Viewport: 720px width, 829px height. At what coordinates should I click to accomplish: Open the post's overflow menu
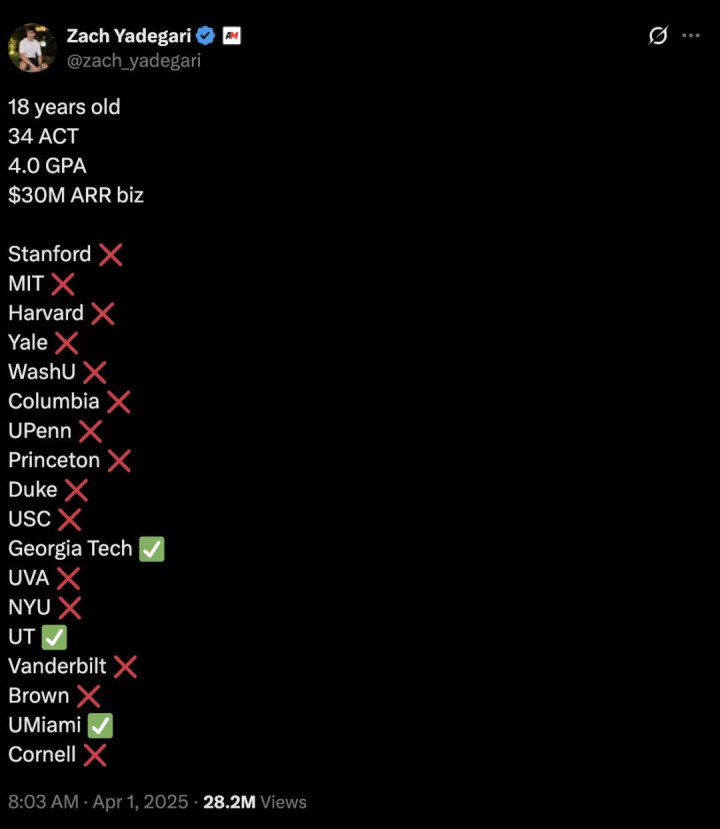(x=691, y=36)
